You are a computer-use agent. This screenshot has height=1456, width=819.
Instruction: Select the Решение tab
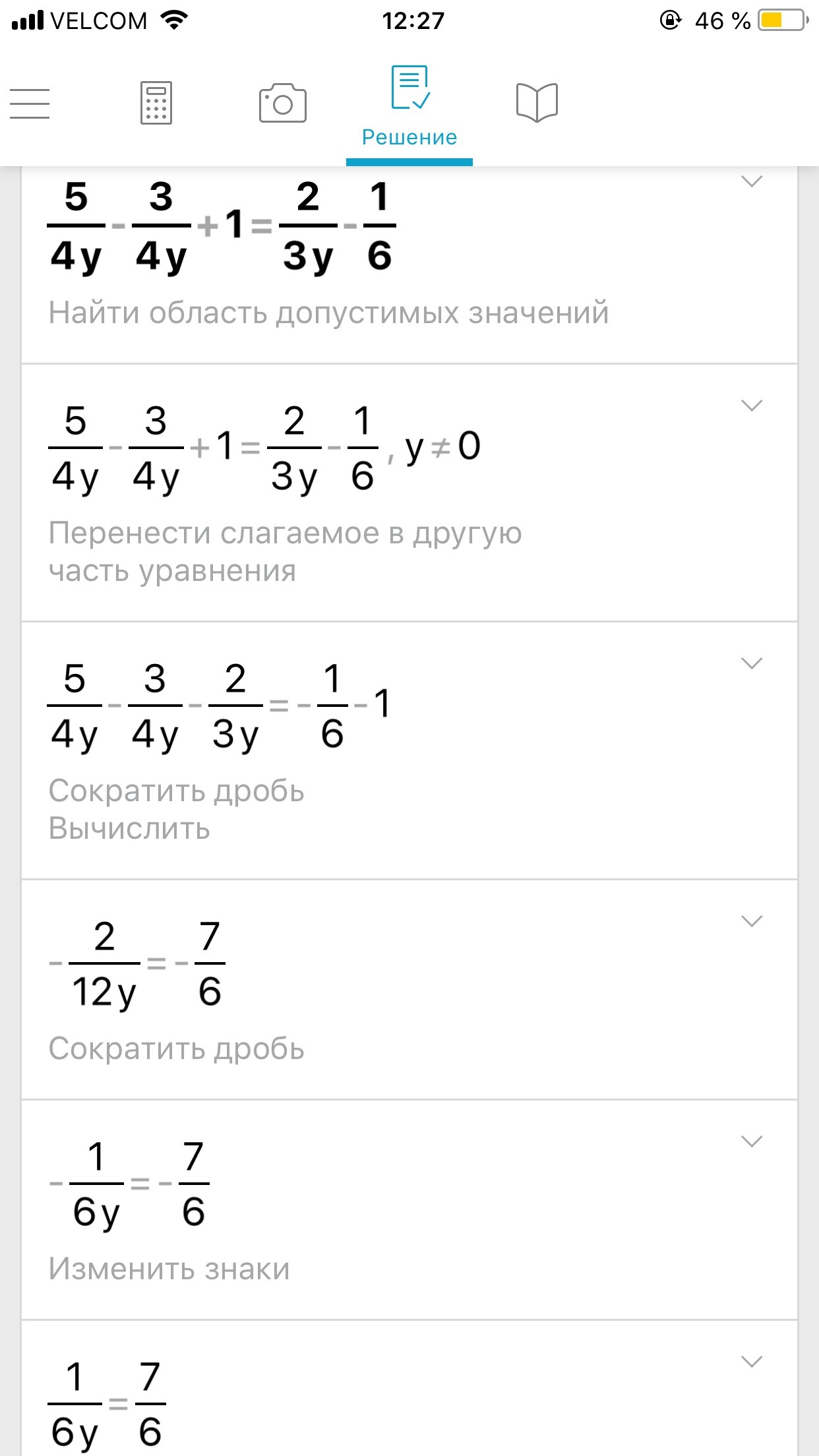[x=409, y=106]
